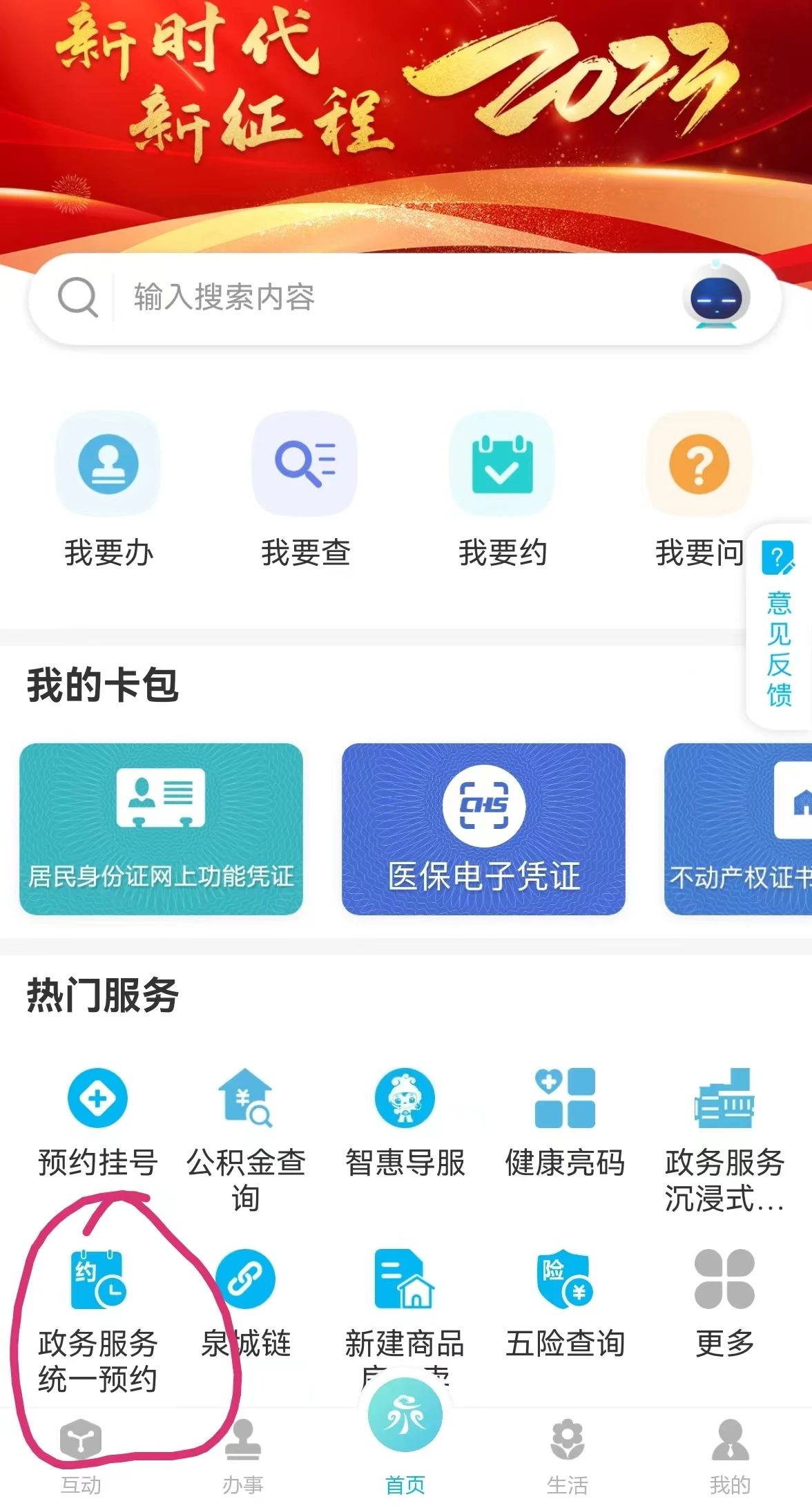Image resolution: width=812 pixels, height=1508 pixels.
Task: Open 我要办
Action: 108,490
